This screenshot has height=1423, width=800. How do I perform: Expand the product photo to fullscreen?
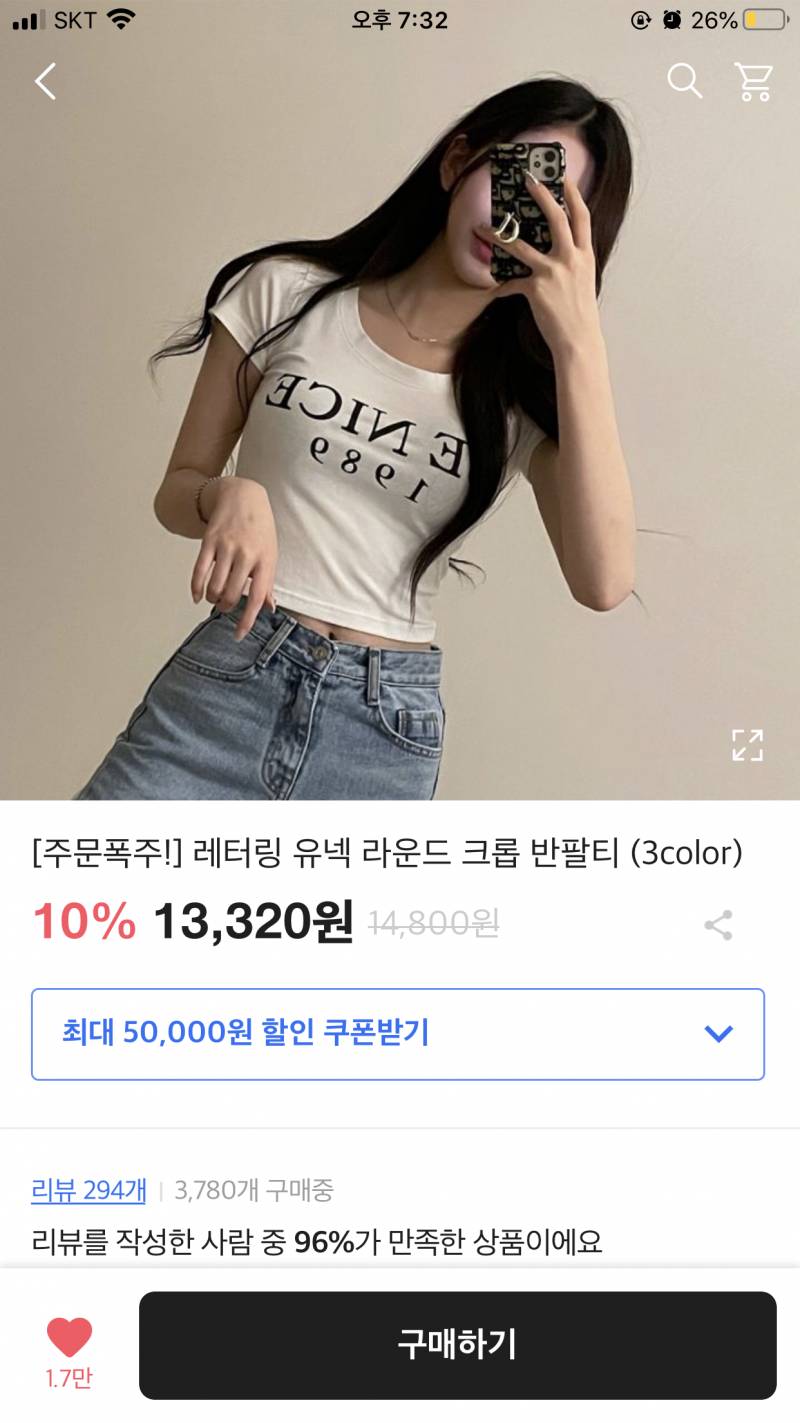pos(746,744)
